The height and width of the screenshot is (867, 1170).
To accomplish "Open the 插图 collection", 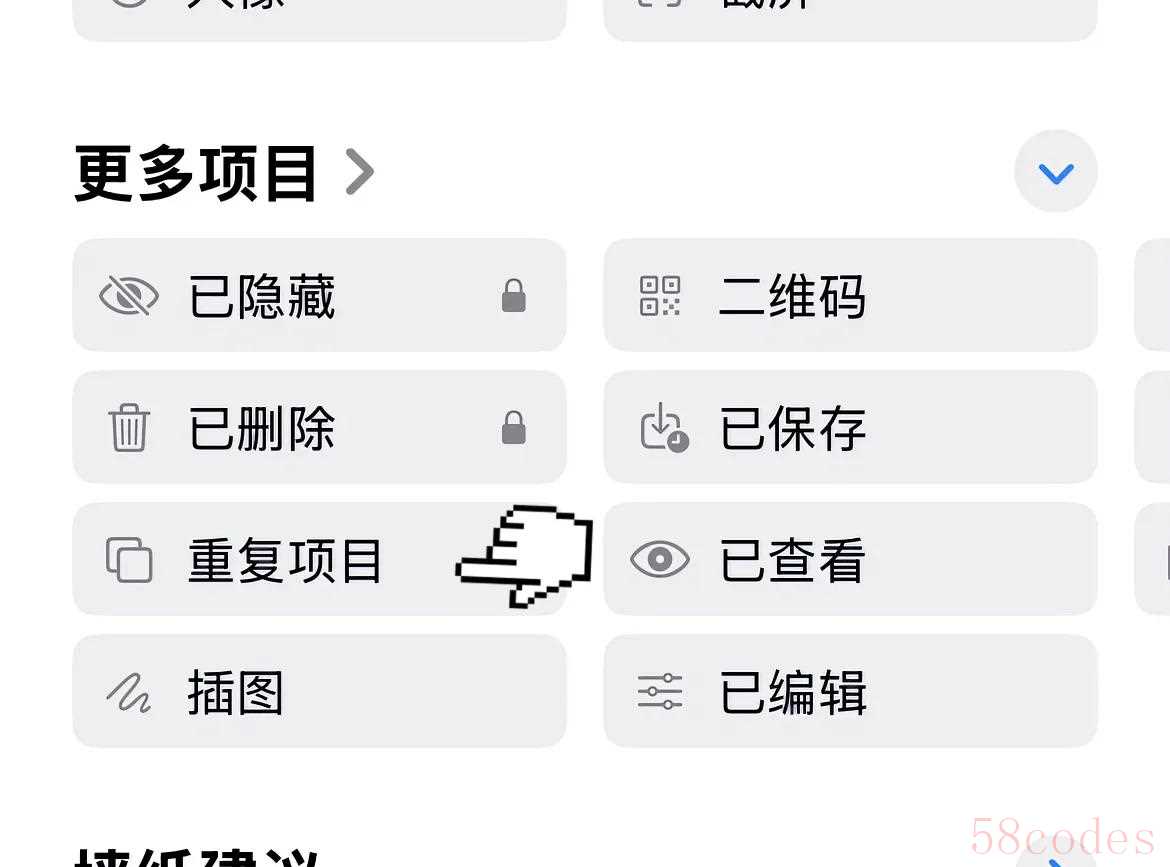I will pos(319,692).
